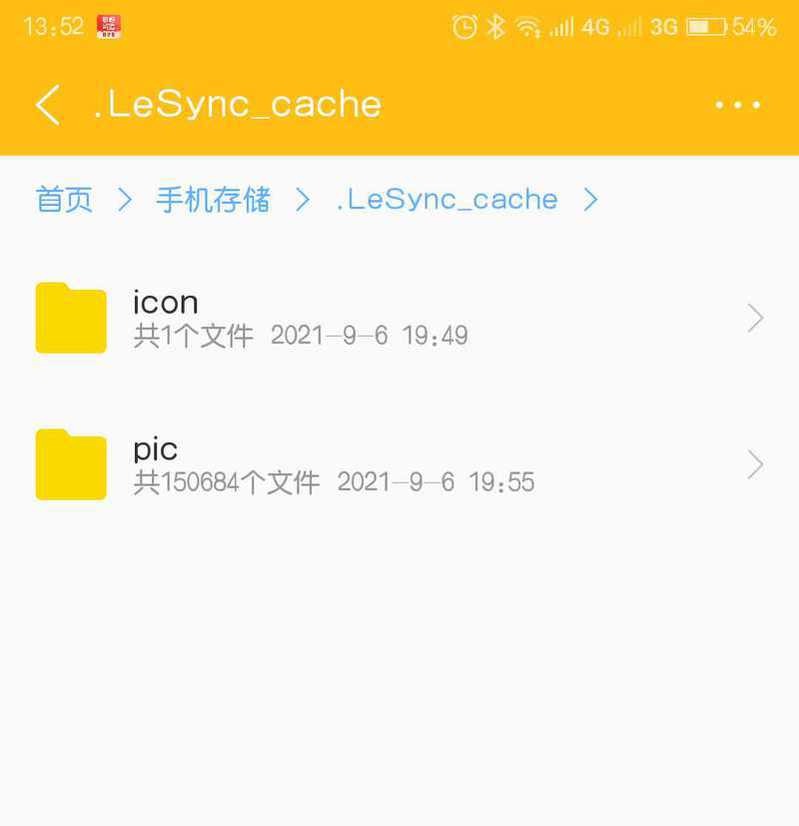Open the three-dot overflow menu
The width and height of the screenshot is (799, 826).
(738, 105)
